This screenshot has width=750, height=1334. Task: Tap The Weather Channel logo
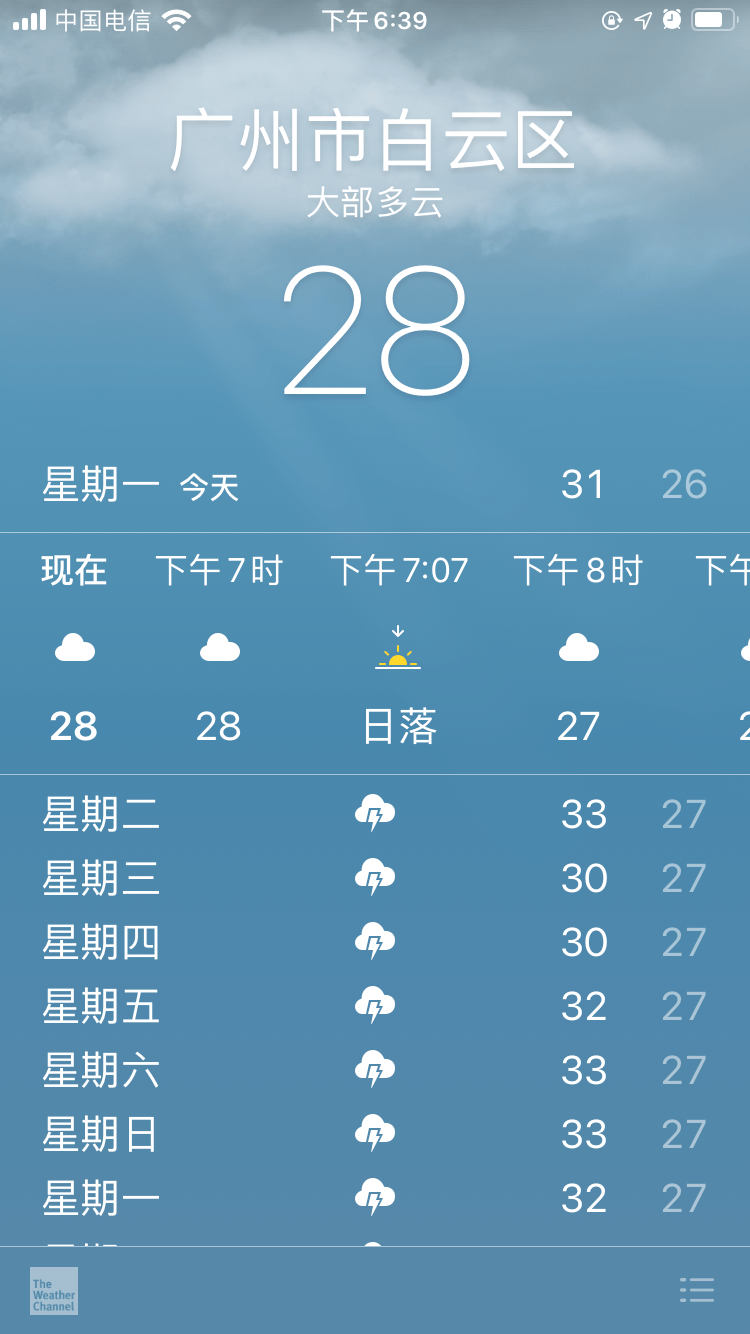coord(52,1291)
